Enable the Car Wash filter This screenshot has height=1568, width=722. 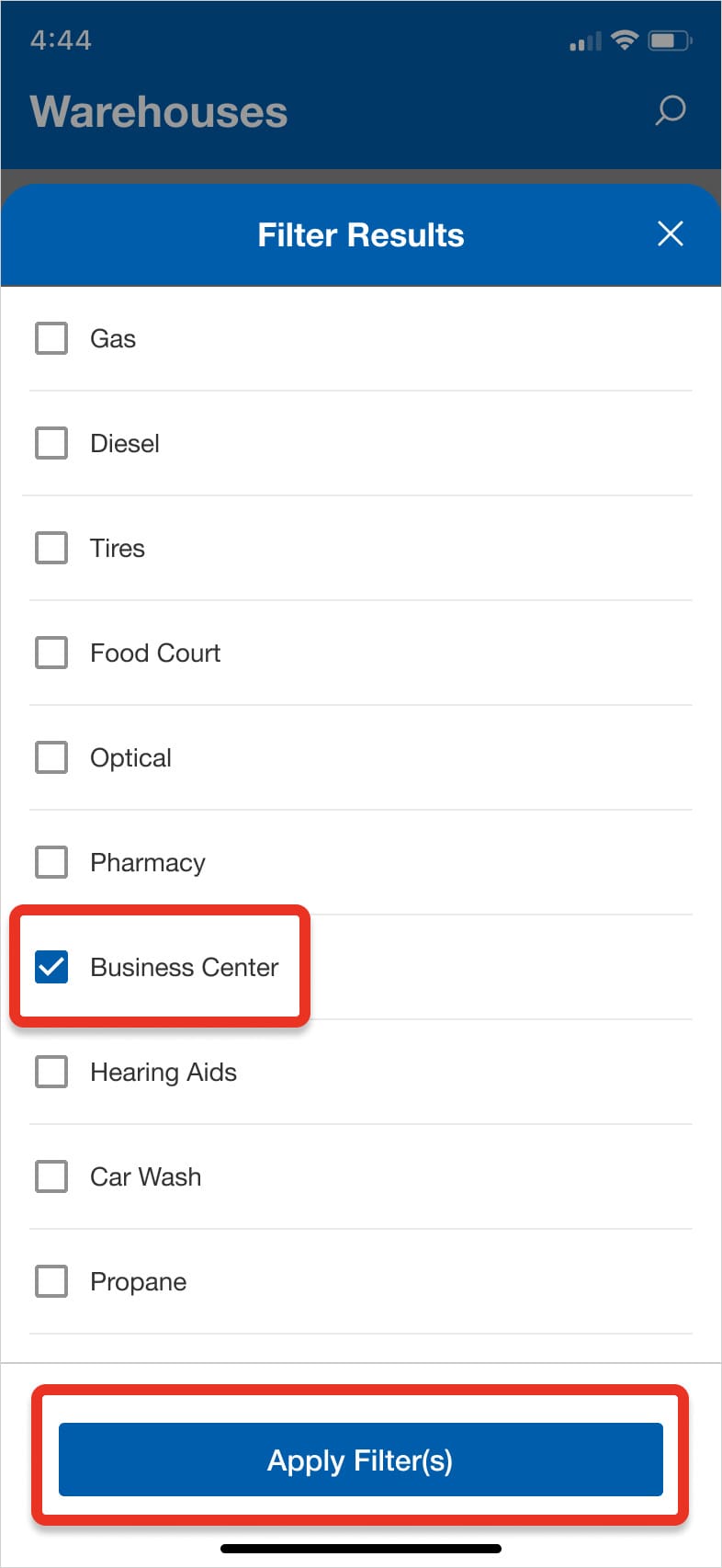(x=51, y=1176)
